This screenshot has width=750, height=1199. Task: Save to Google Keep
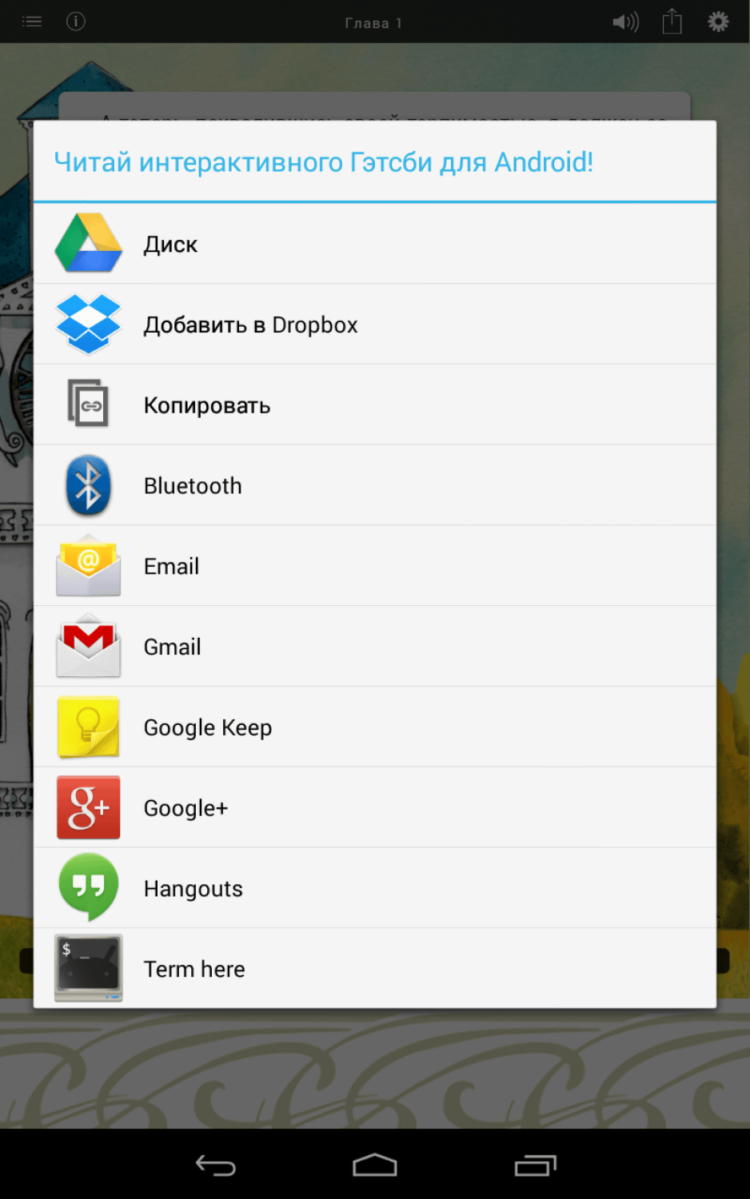pyautogui.click(x=374, y=728)
